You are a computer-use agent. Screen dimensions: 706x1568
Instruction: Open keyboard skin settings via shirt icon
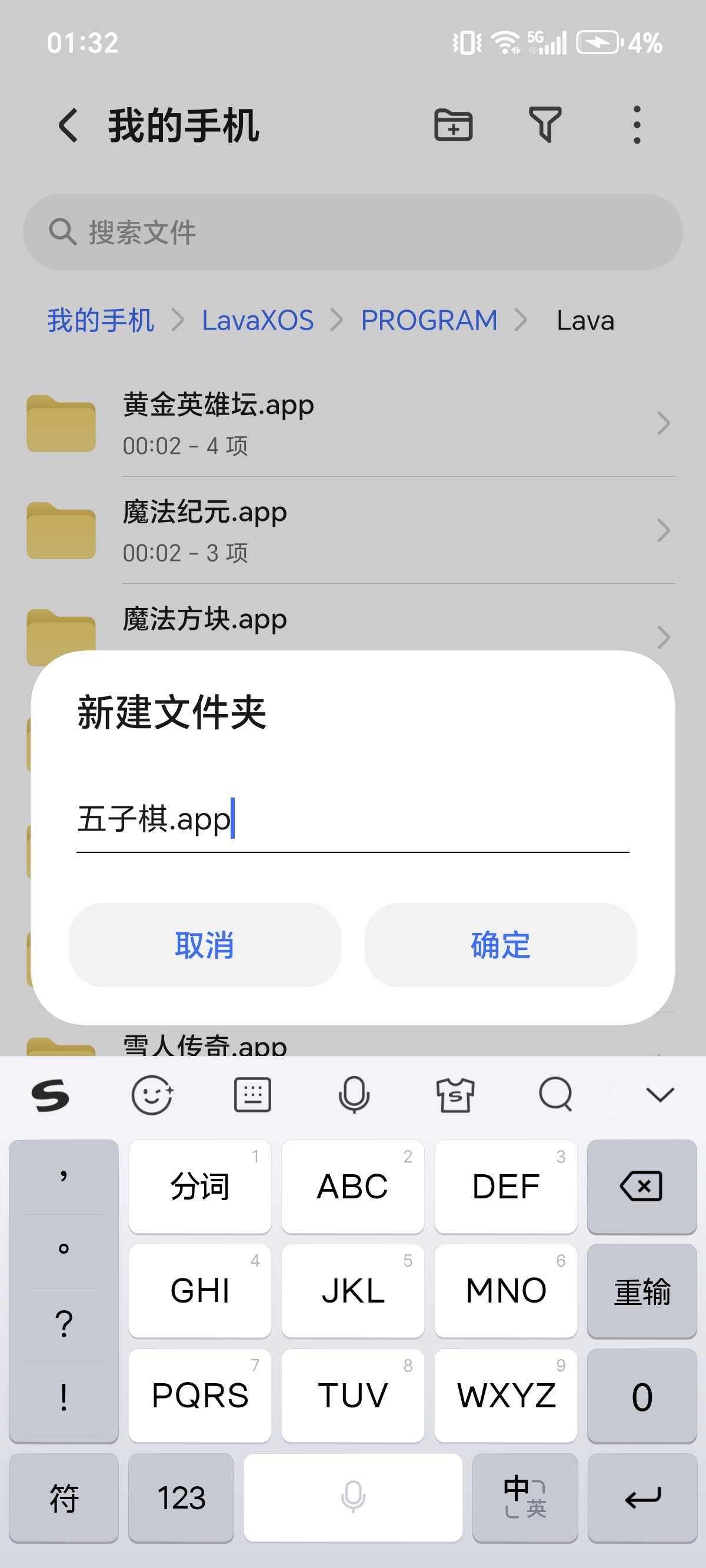[x=455, y=1094]
